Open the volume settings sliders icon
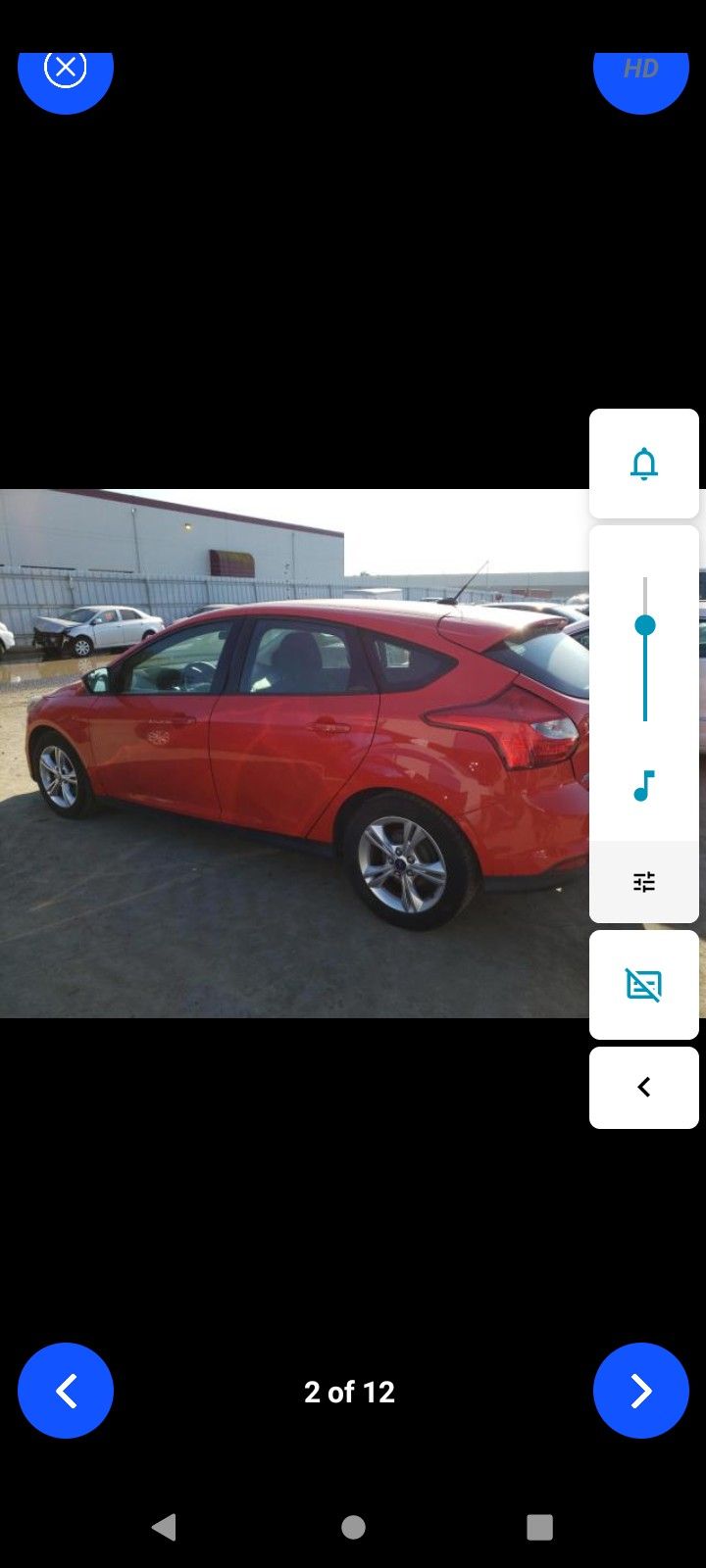This screenshot has width=706, height=1568. coord(644,882)
